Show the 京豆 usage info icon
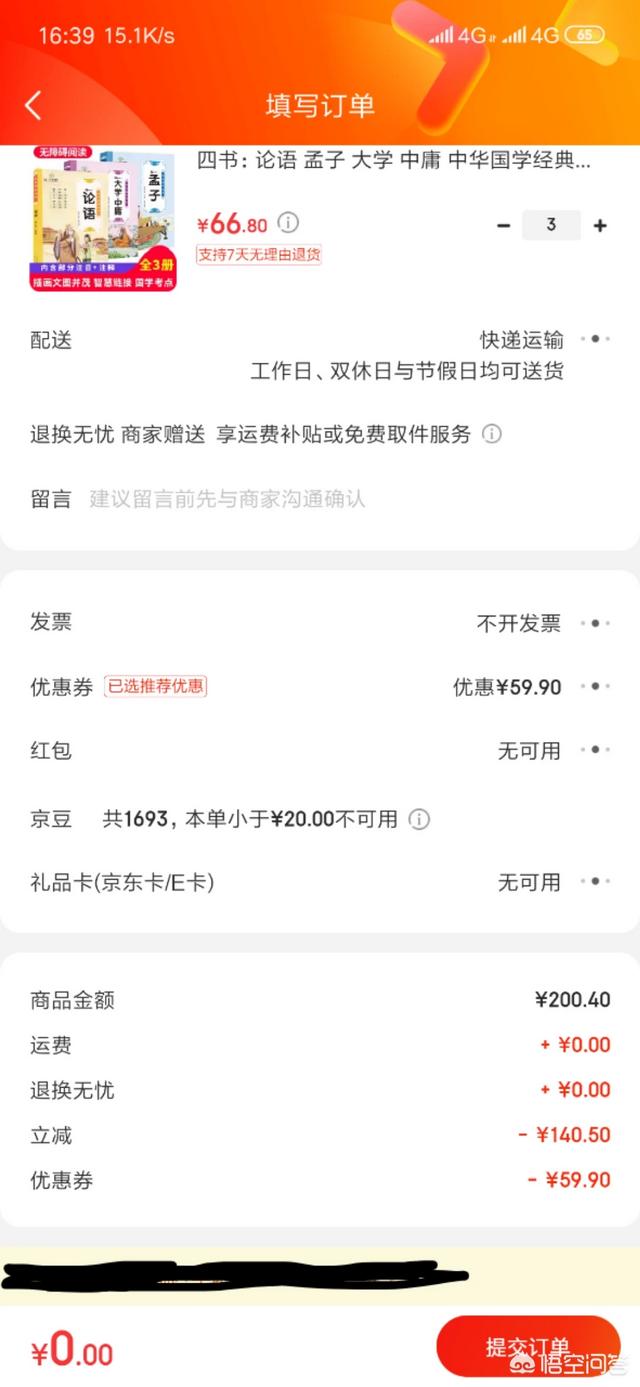 pos(420,819)
